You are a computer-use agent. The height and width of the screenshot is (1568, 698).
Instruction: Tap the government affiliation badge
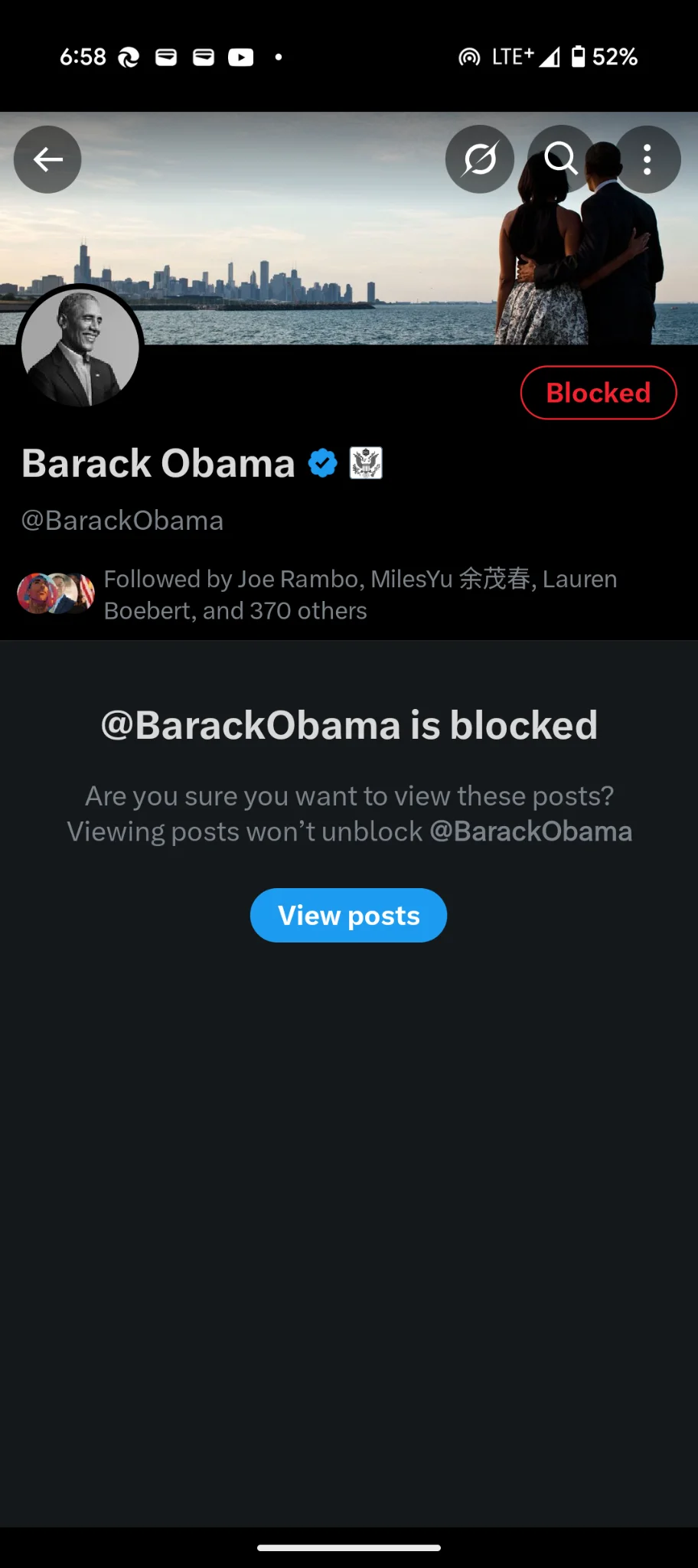point(366,463)
